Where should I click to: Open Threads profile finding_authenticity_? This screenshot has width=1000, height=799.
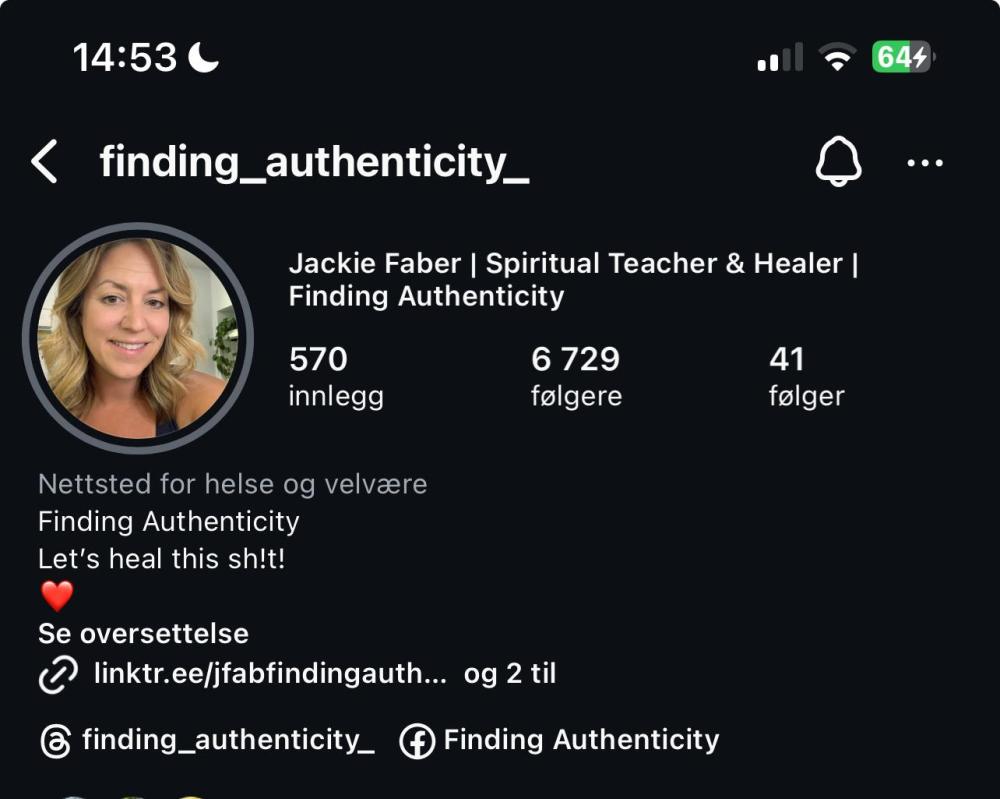pos(207,740)
